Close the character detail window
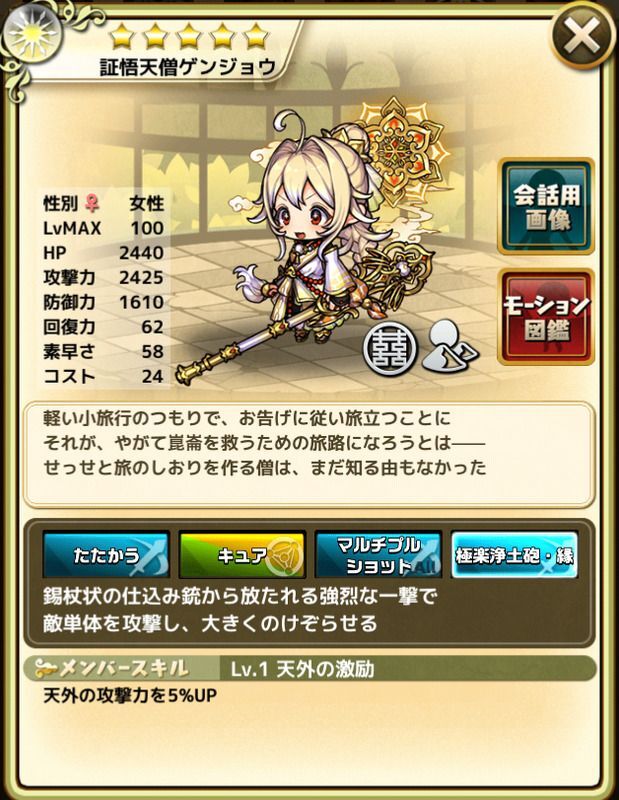The image size is (619, 800). pos(581,39)
